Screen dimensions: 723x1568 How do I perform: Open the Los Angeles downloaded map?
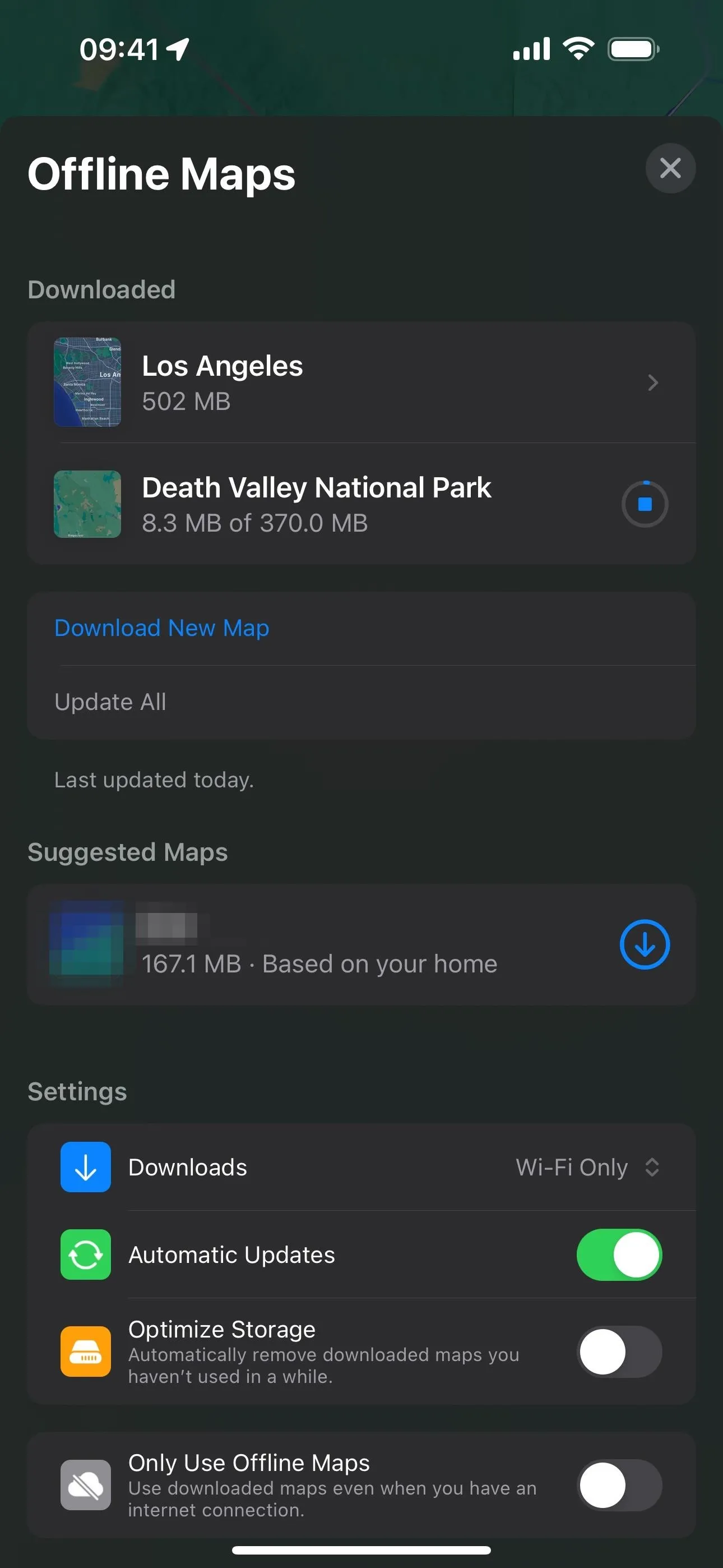click(x=361, y=382)
